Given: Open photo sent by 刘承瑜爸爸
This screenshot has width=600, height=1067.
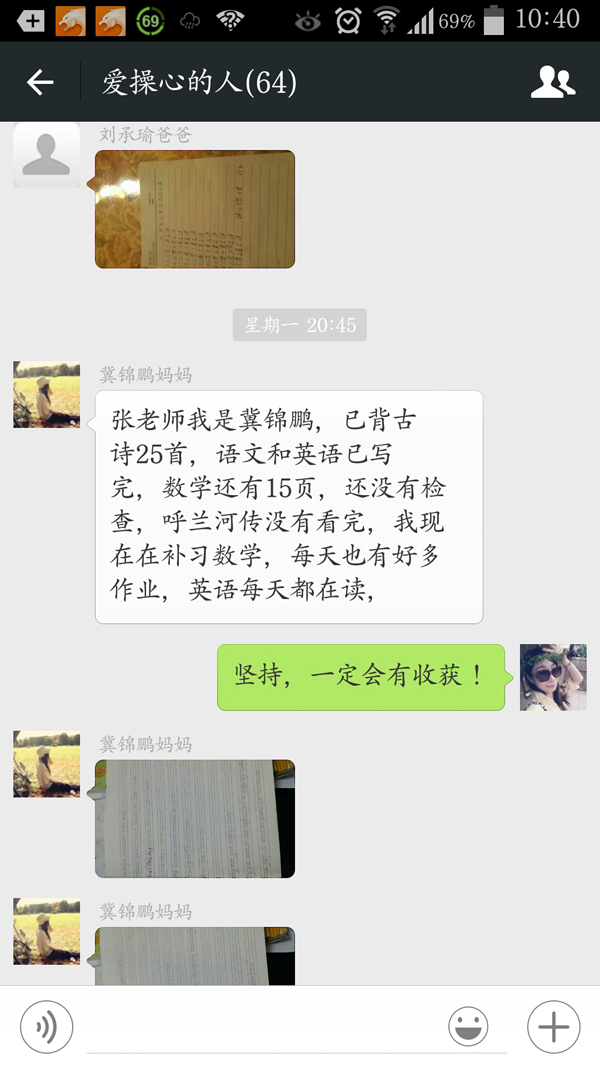Looking at the screenshot, I should tap(195, 209).
